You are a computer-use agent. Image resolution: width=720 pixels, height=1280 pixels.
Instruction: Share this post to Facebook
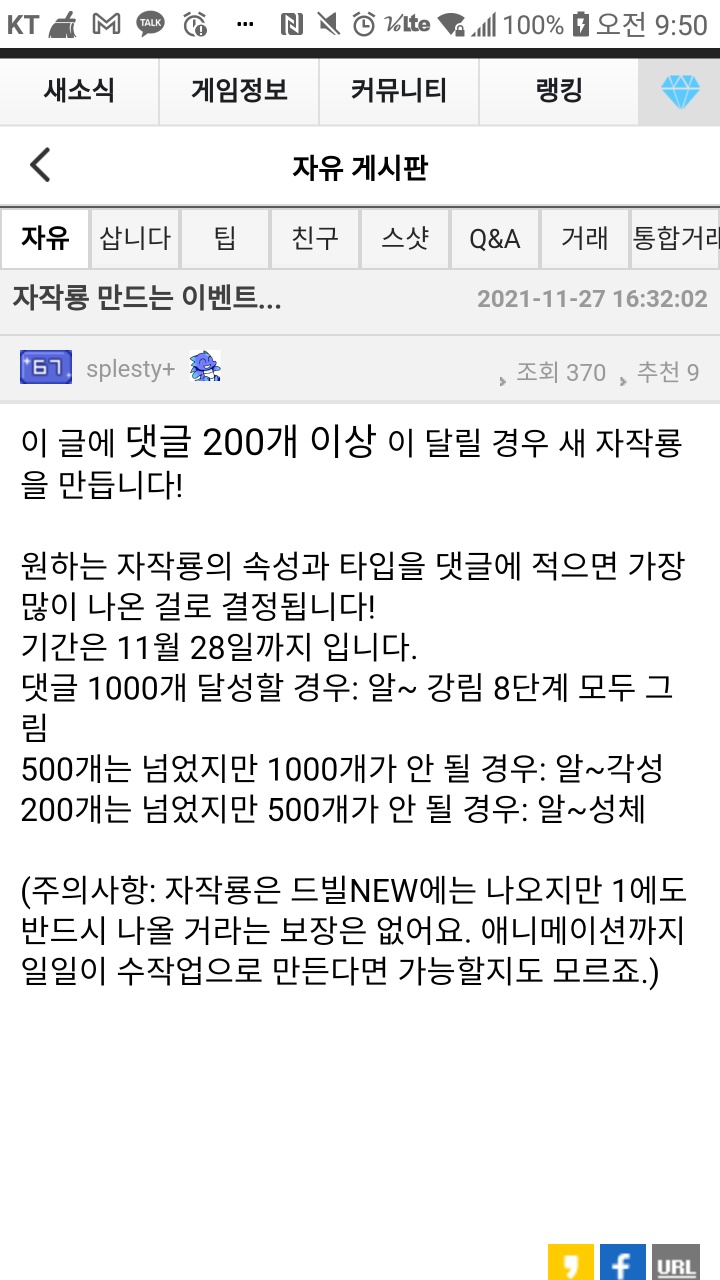(622, 1263)
